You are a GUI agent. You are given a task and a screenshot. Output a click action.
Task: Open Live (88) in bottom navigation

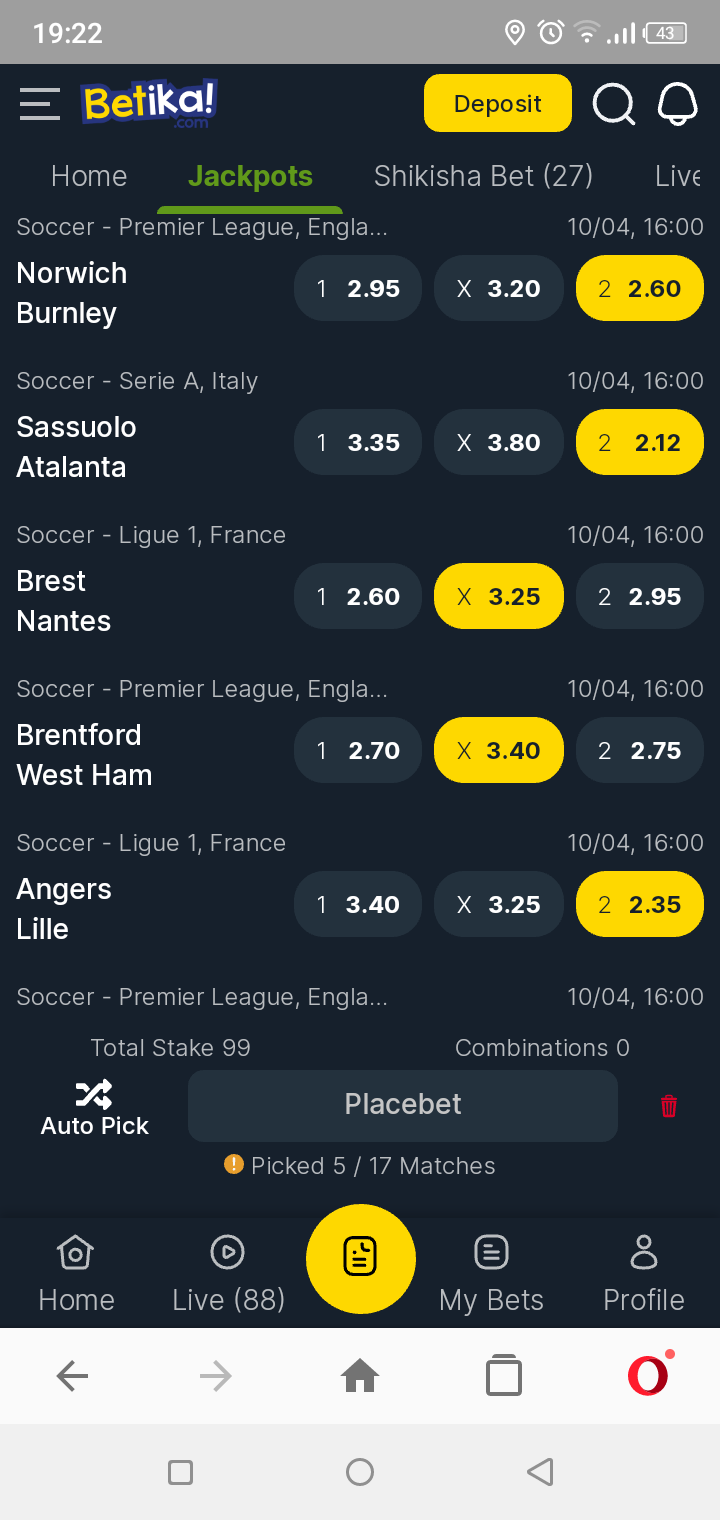pyautogui.click(x=228, y=1273)
